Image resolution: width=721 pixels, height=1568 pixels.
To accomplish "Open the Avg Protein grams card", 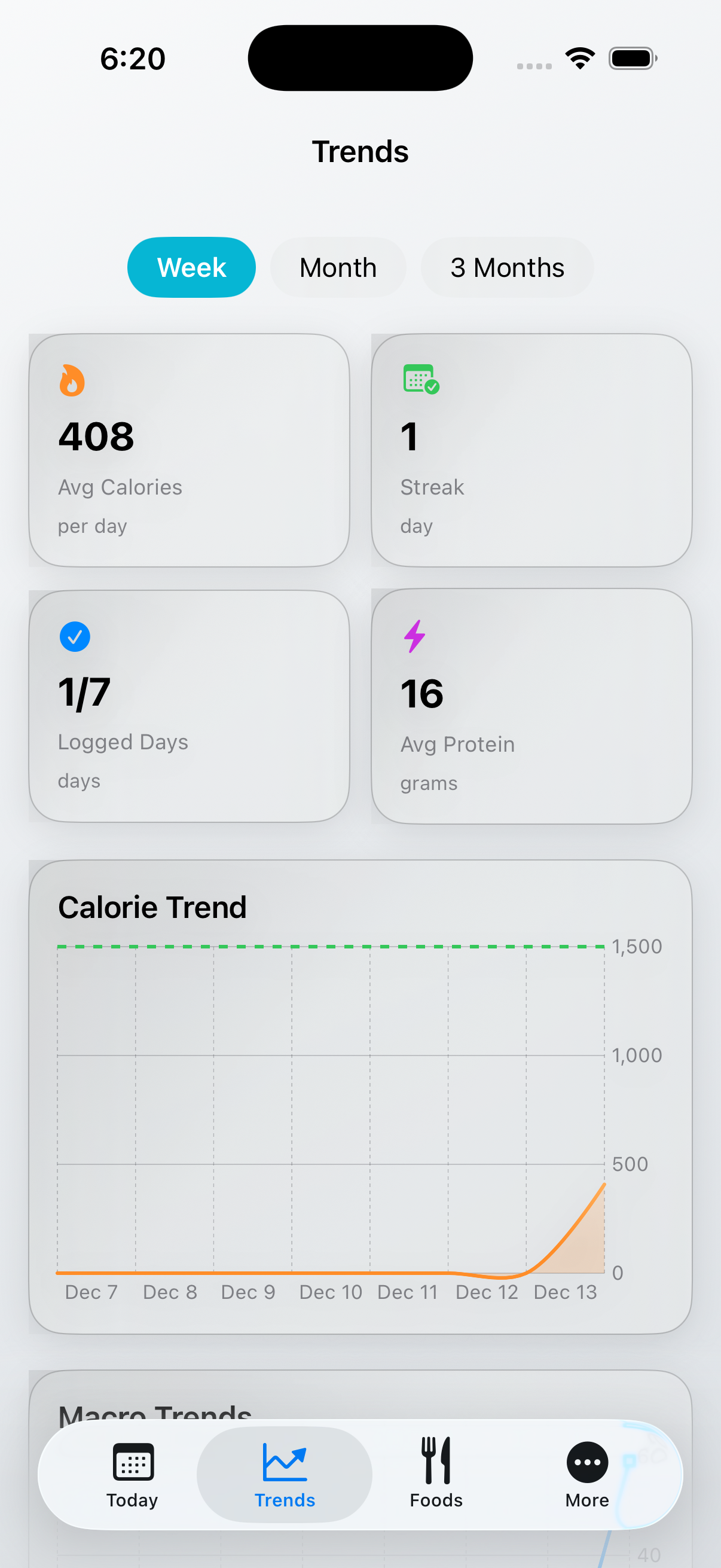I will (531, 706).
